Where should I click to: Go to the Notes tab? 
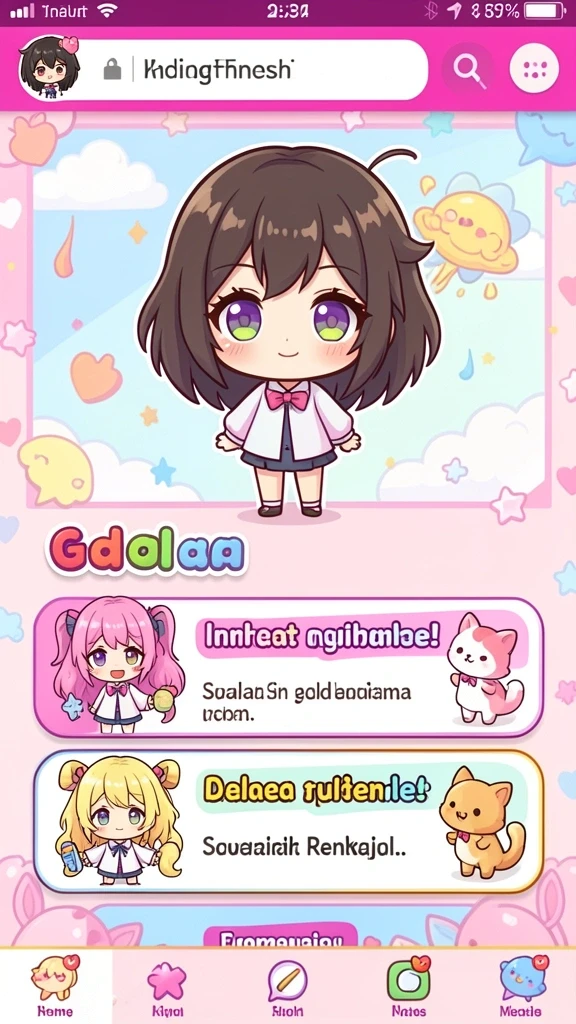[x=409, y=987]
